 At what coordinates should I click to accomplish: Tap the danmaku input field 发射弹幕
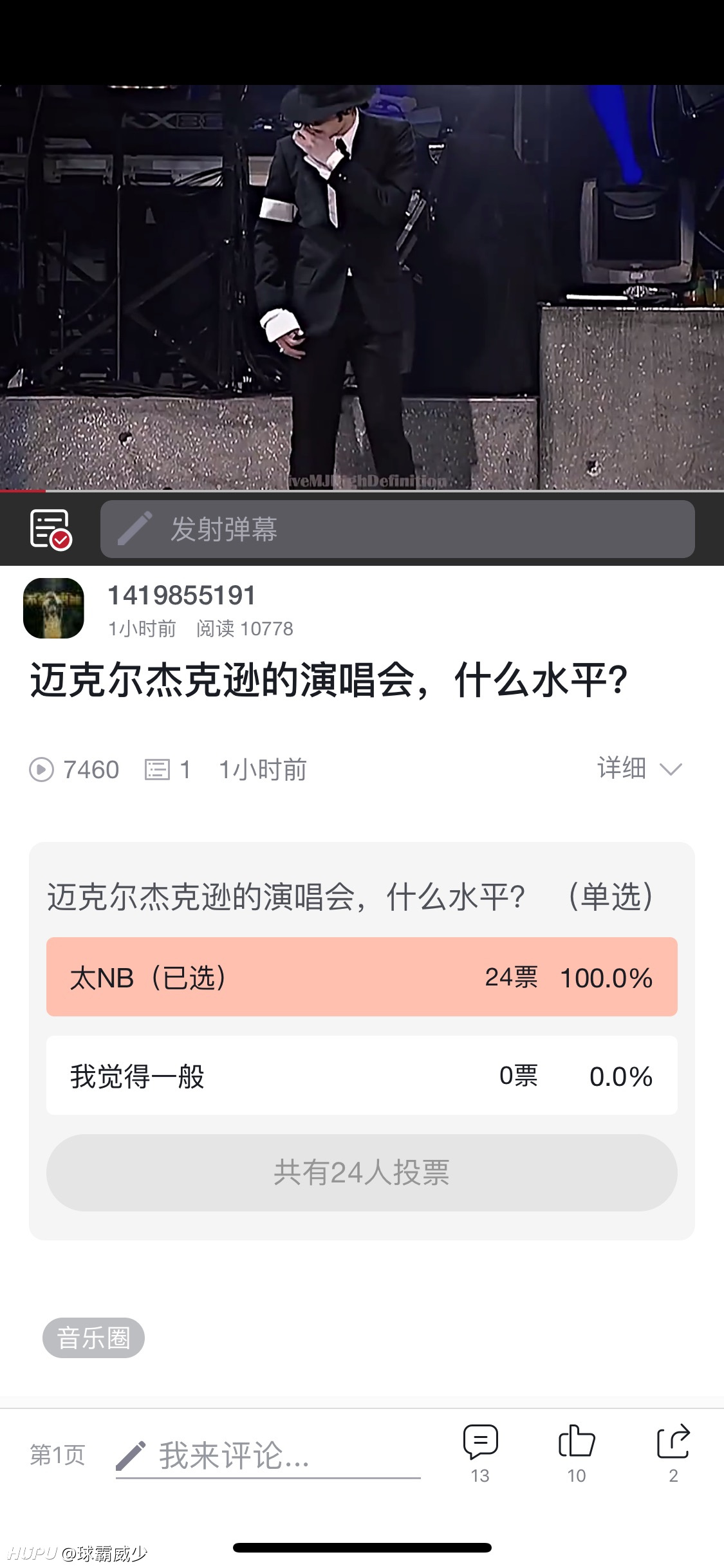coord(397,529)
